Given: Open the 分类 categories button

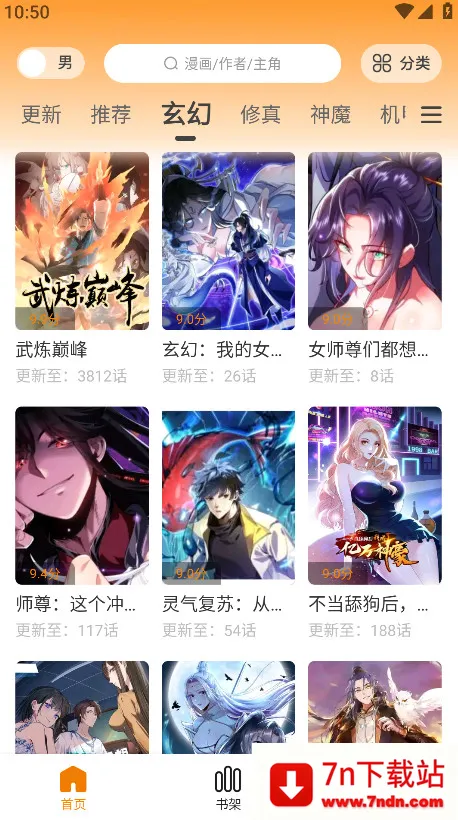Looking at the screenshot, I should tap(401, 63).
